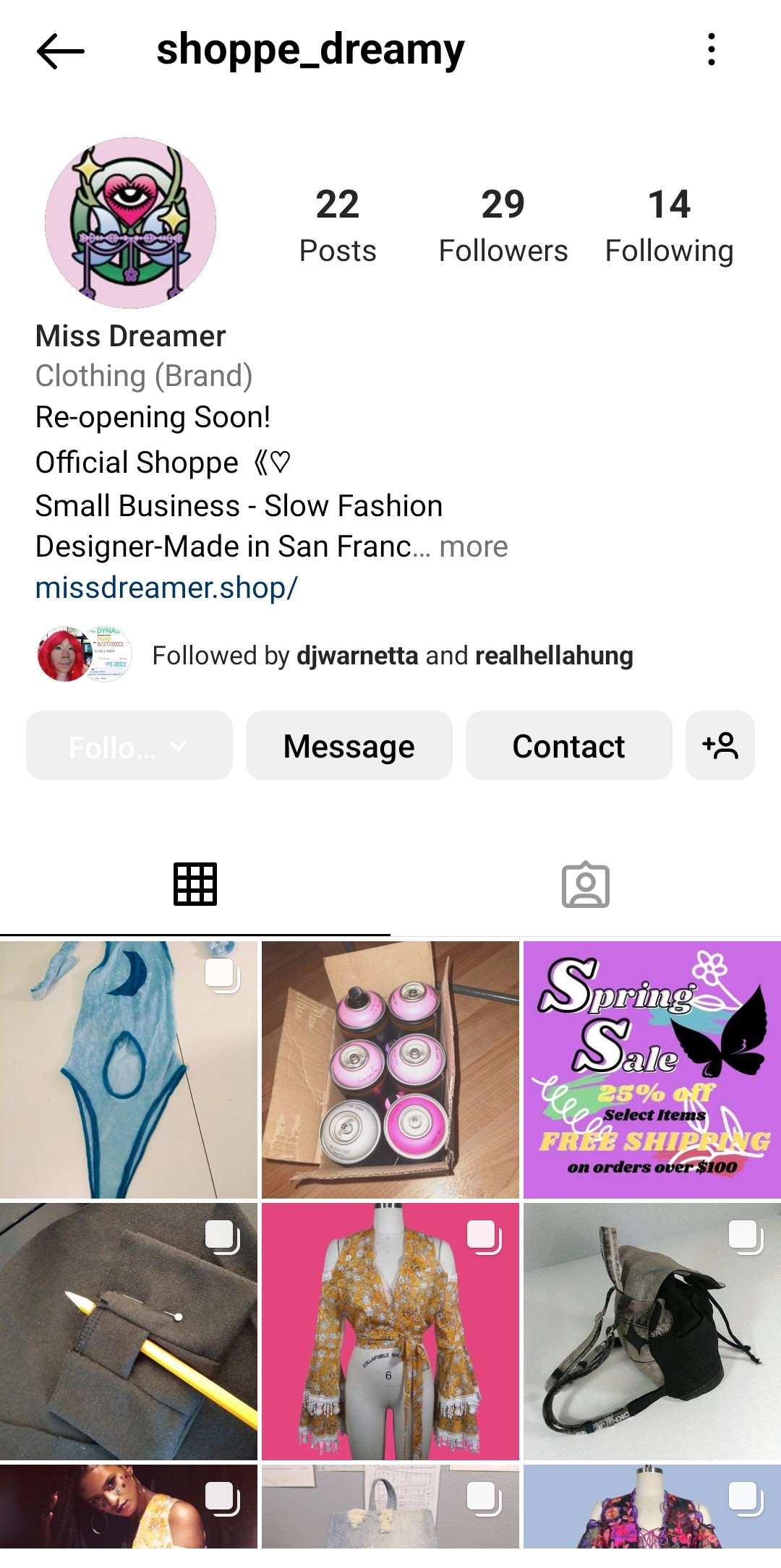See mutual followers djwarnetta and realhellahung

392,656
